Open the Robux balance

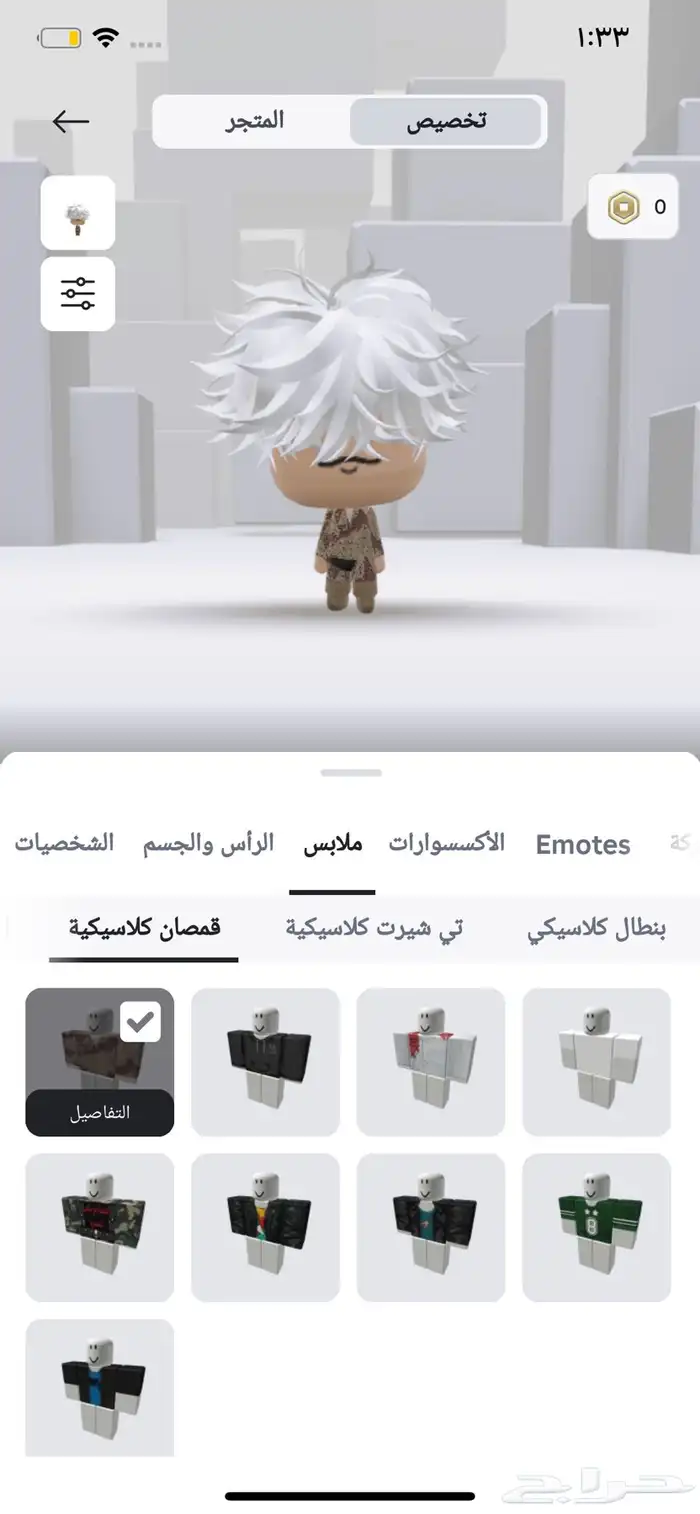coord(639,207)
